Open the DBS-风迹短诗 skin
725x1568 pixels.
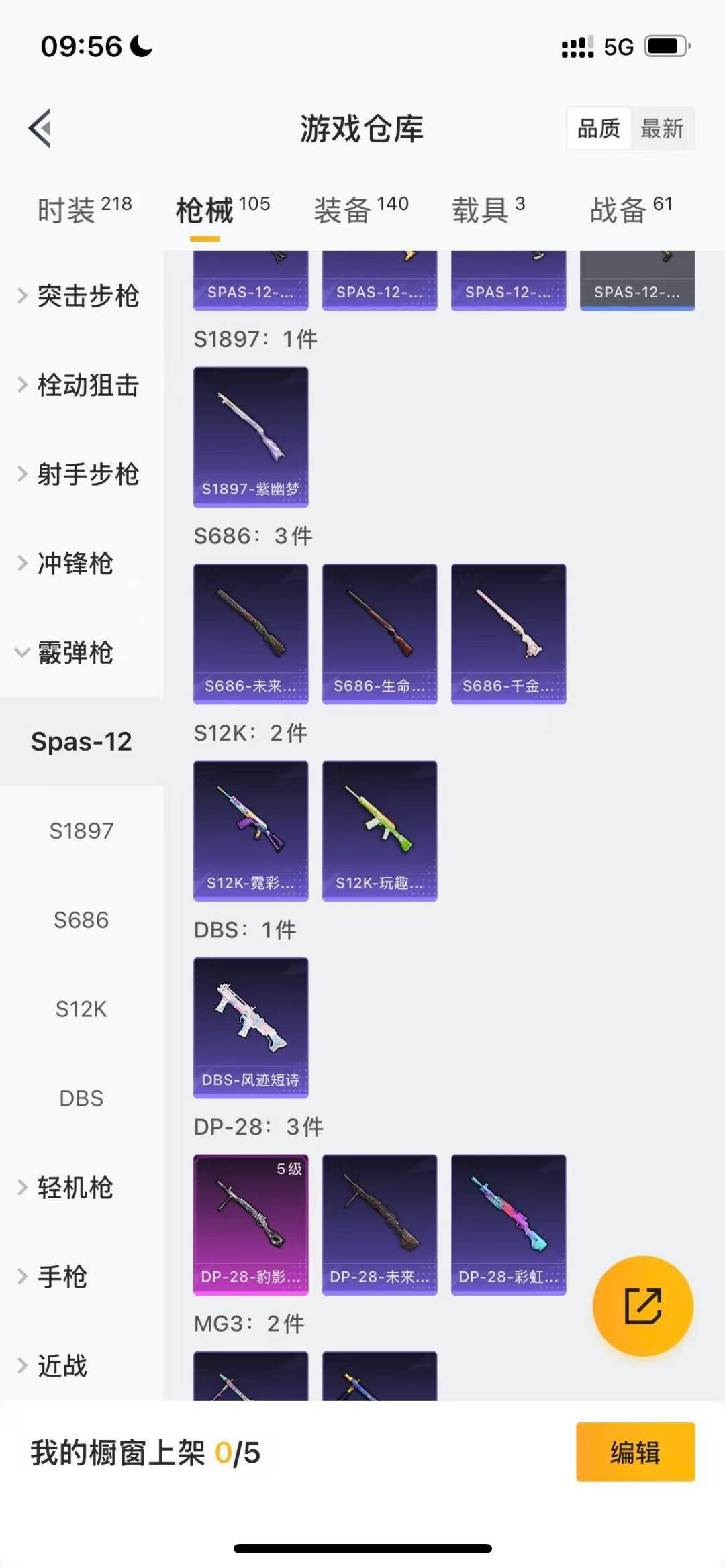point(251,1027)
